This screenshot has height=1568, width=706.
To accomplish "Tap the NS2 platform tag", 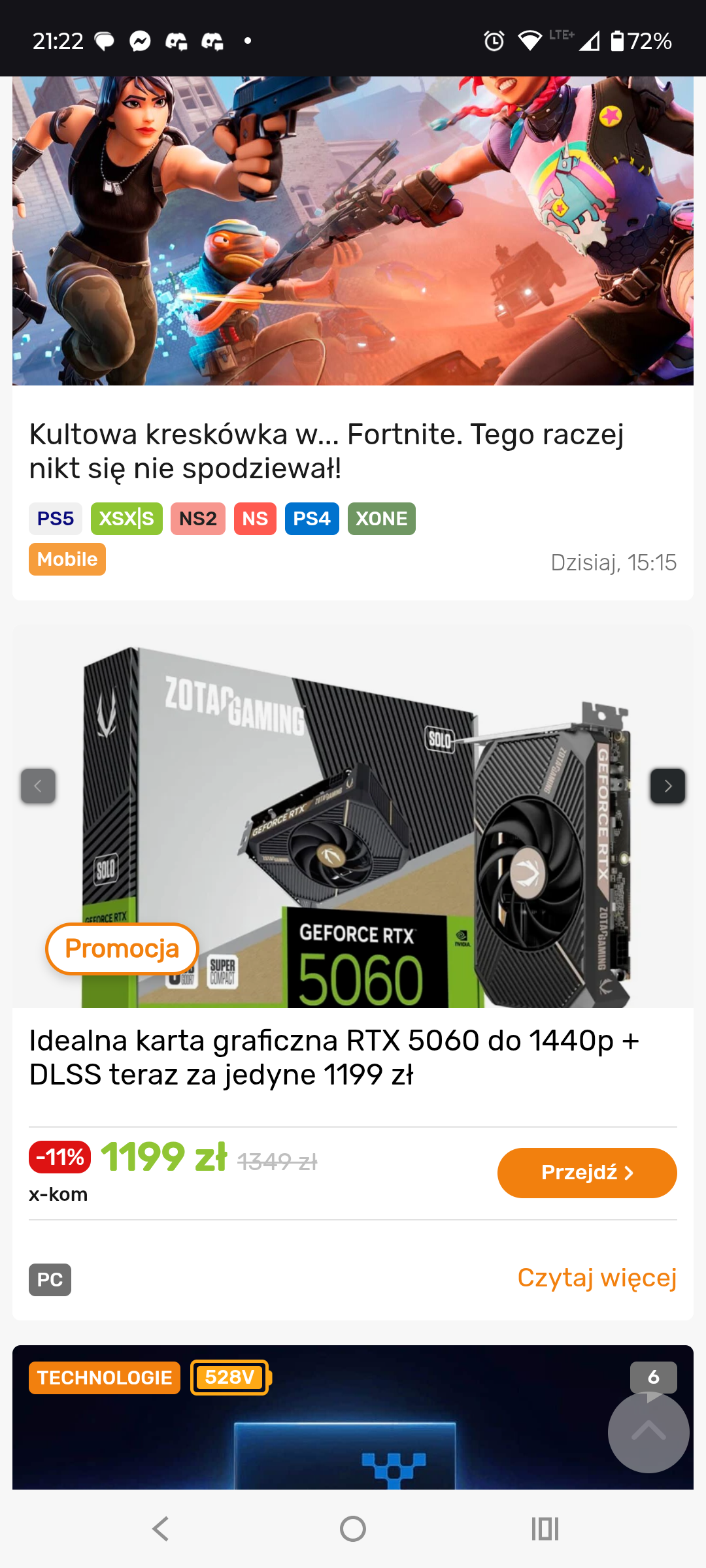I will point(197,519).
